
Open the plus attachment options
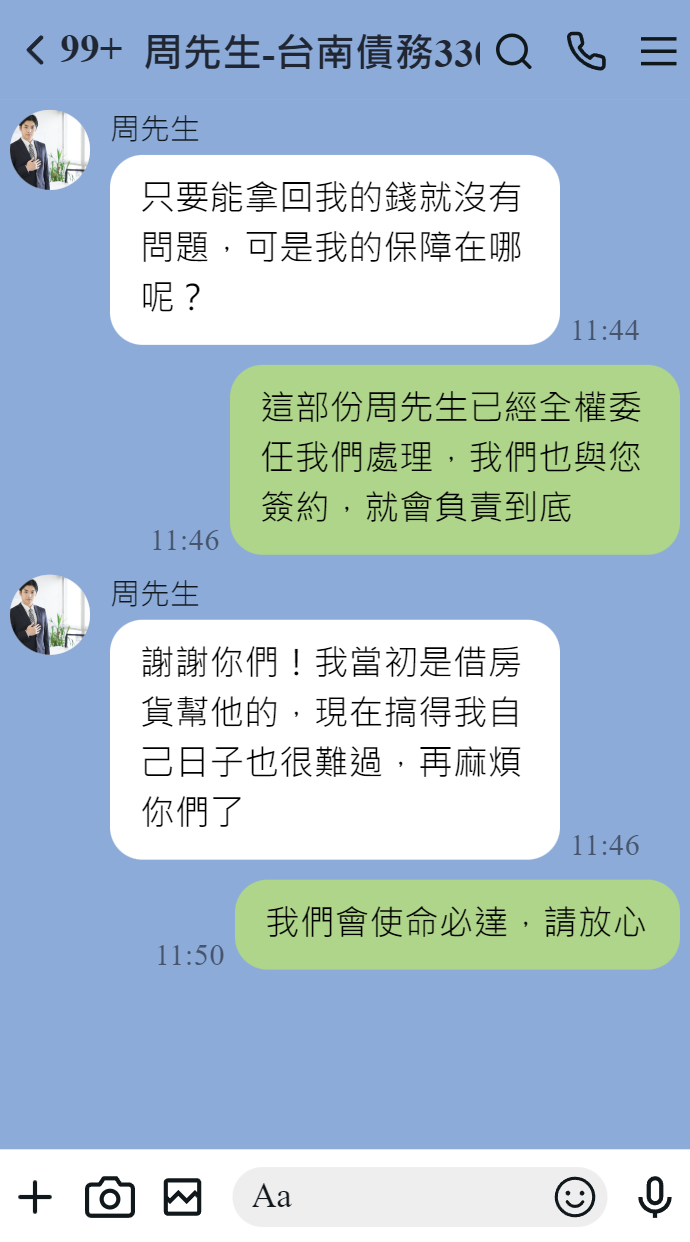[35, 1197]
